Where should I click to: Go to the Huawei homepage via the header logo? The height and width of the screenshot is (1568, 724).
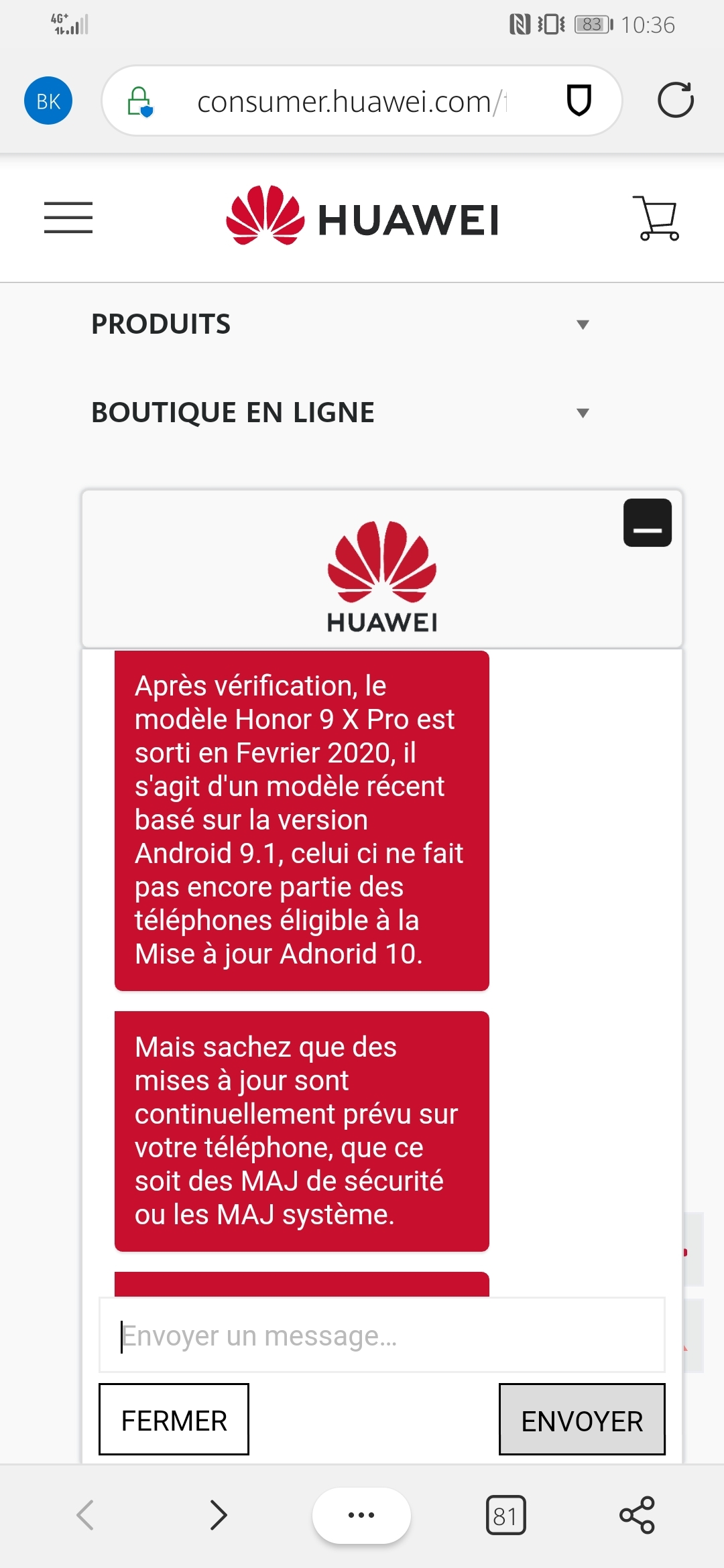[362, 218]
